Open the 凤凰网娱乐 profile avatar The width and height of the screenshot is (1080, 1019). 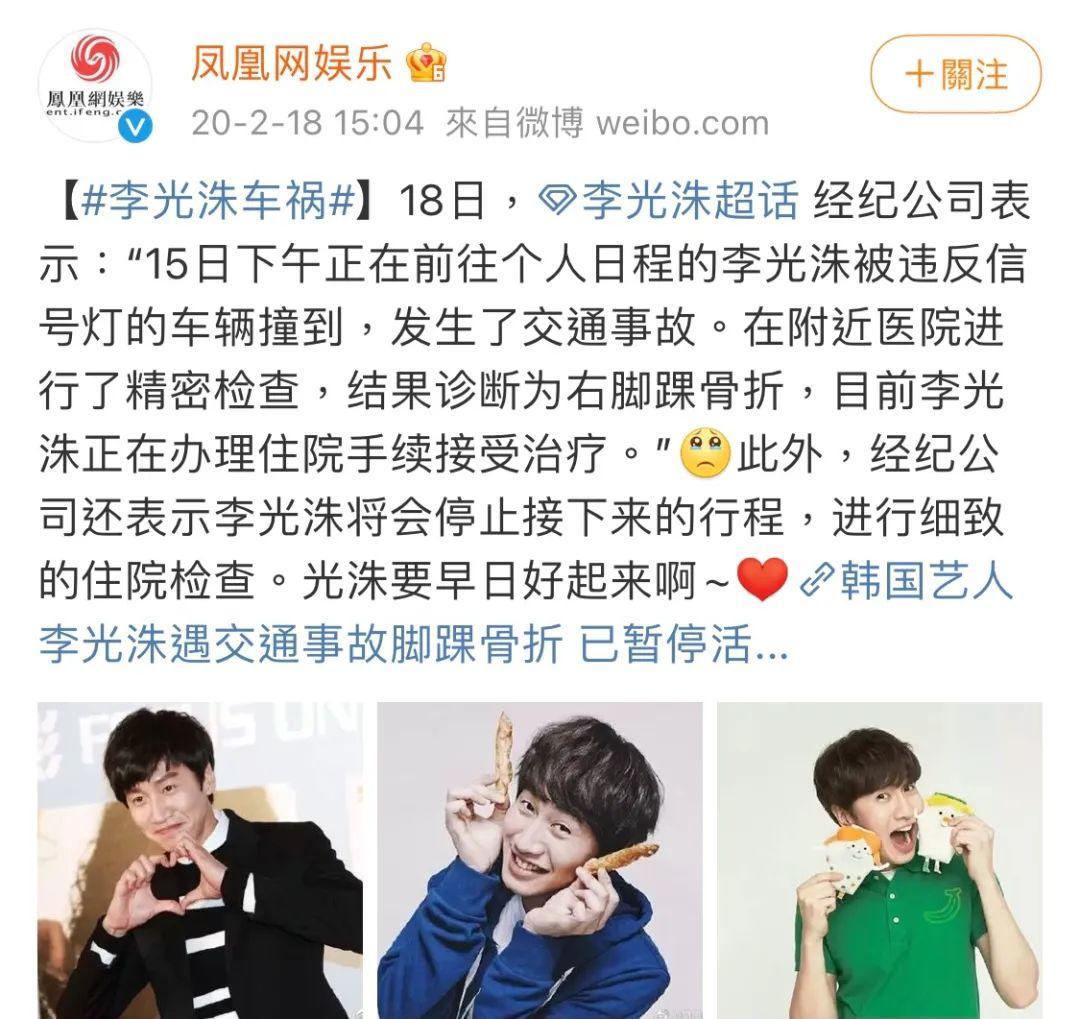click(96, 86)
